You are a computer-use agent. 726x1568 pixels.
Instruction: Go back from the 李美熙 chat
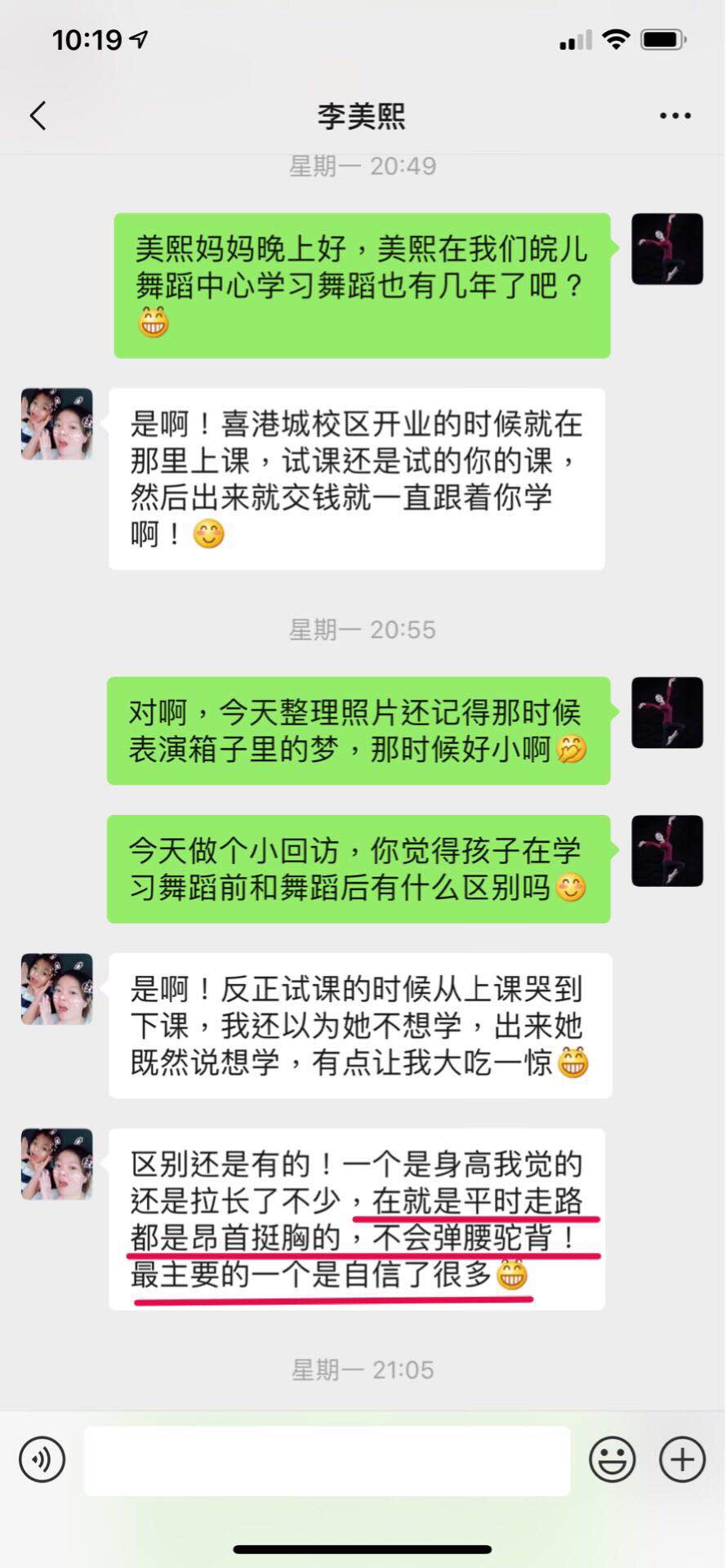38,116
